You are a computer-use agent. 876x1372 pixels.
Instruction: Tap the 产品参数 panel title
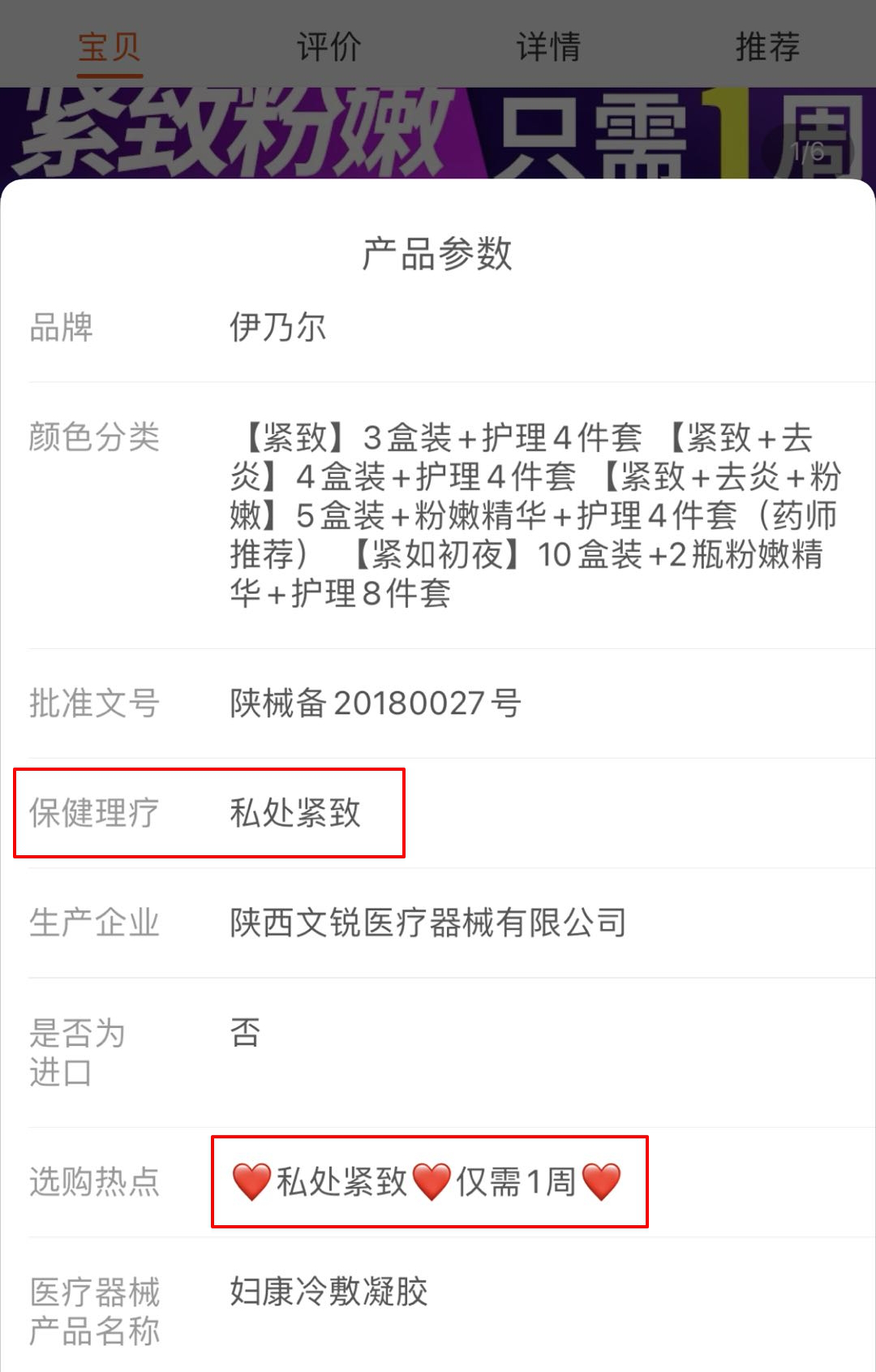pyautogui.click(x=438, y=252)
